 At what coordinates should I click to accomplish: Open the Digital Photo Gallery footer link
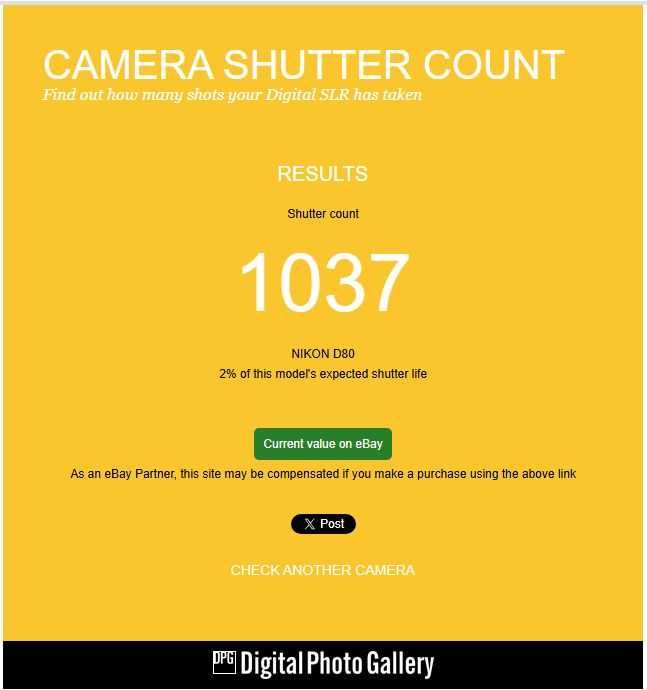(x=323, y=665)
